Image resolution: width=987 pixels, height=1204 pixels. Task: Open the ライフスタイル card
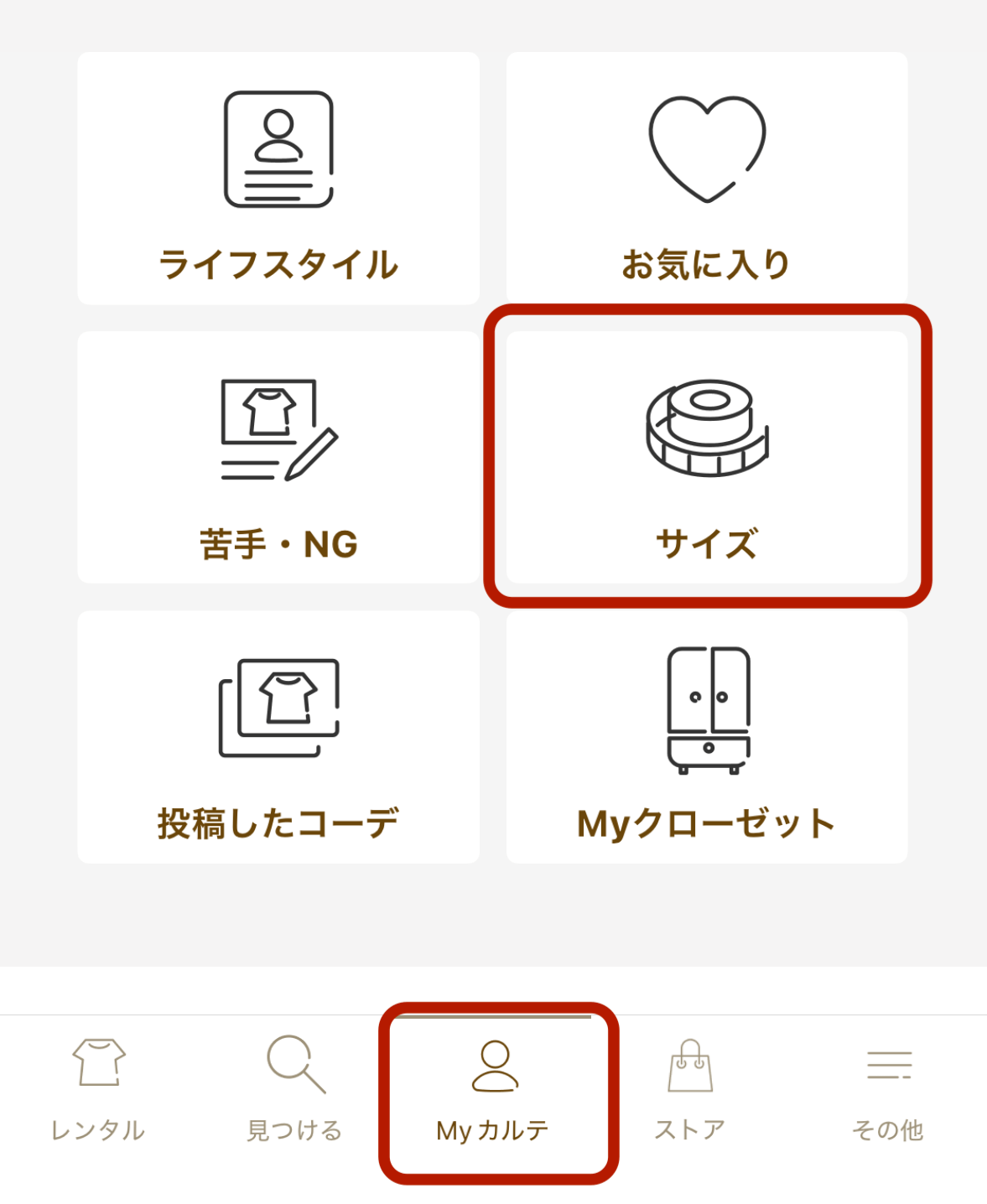click(278, 176)
